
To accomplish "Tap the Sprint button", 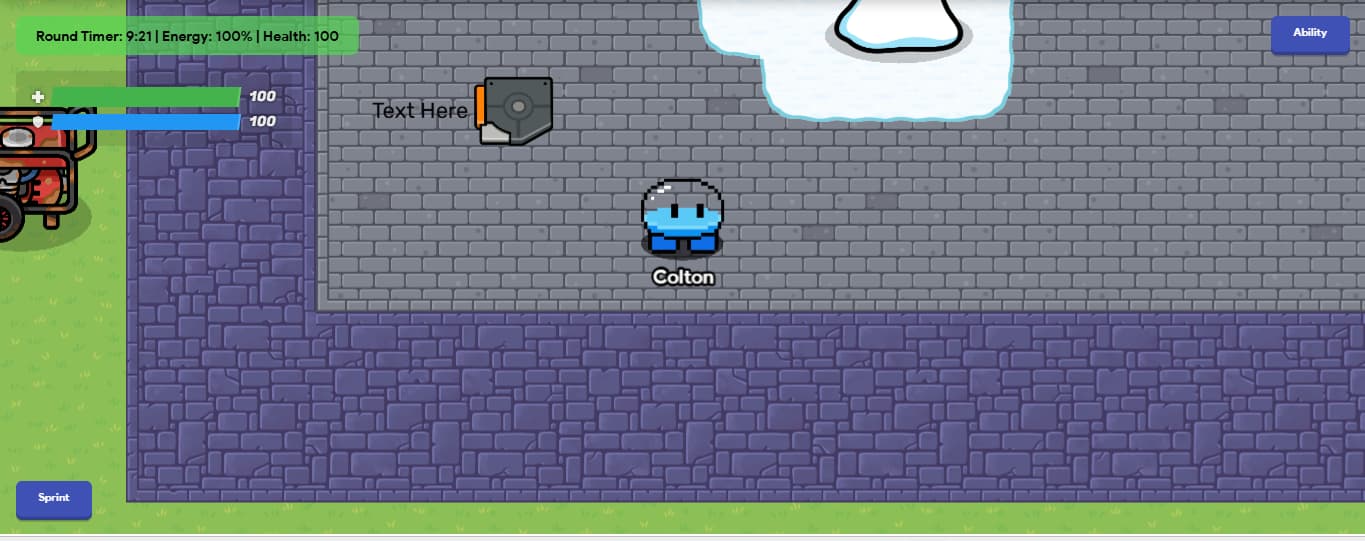I will pos(54,498).
